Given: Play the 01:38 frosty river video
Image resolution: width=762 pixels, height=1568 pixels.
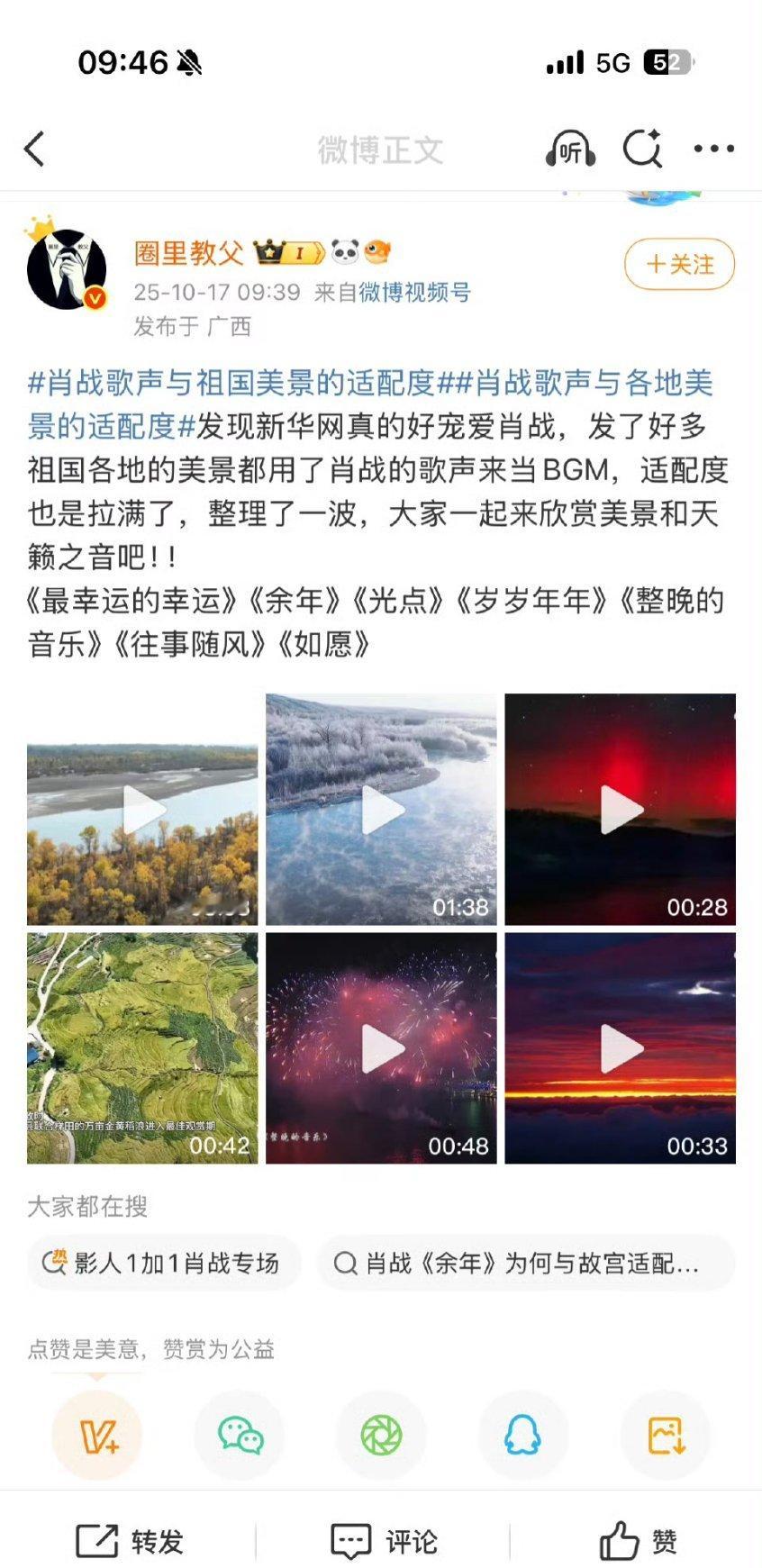Looking at the screenshot, I should pyautogui.click(x=381, y=809).
